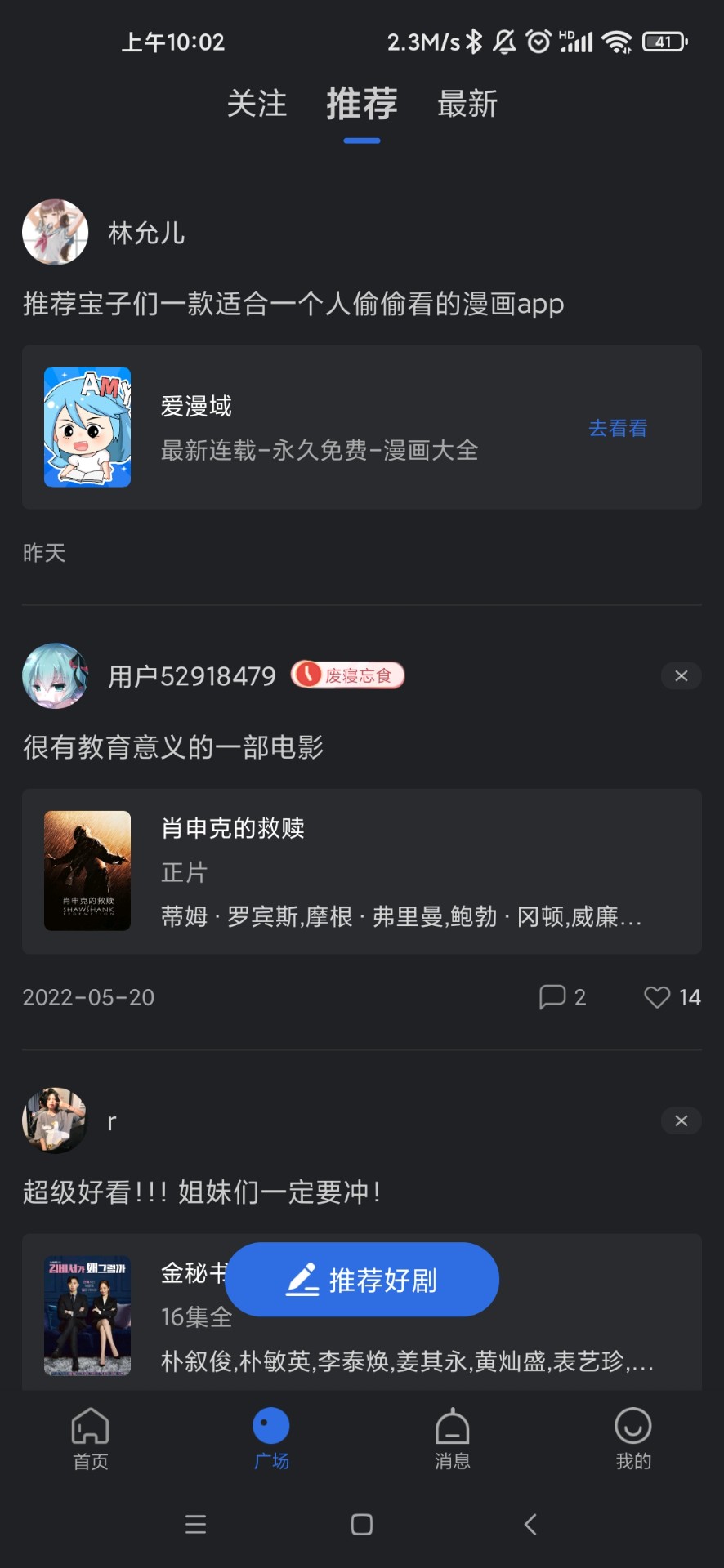Switch to the 最新 tab

(467, 104)
